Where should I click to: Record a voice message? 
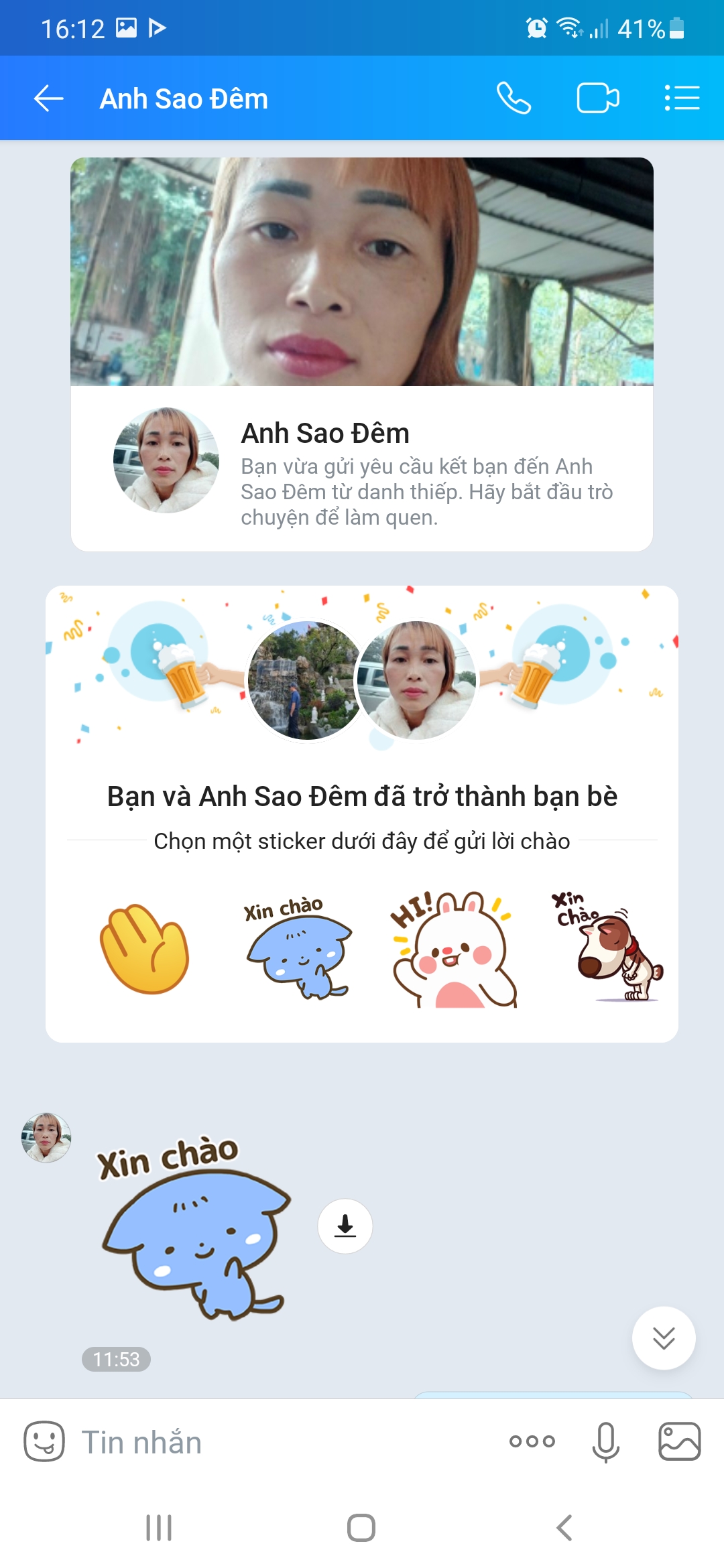point(605,1441)
